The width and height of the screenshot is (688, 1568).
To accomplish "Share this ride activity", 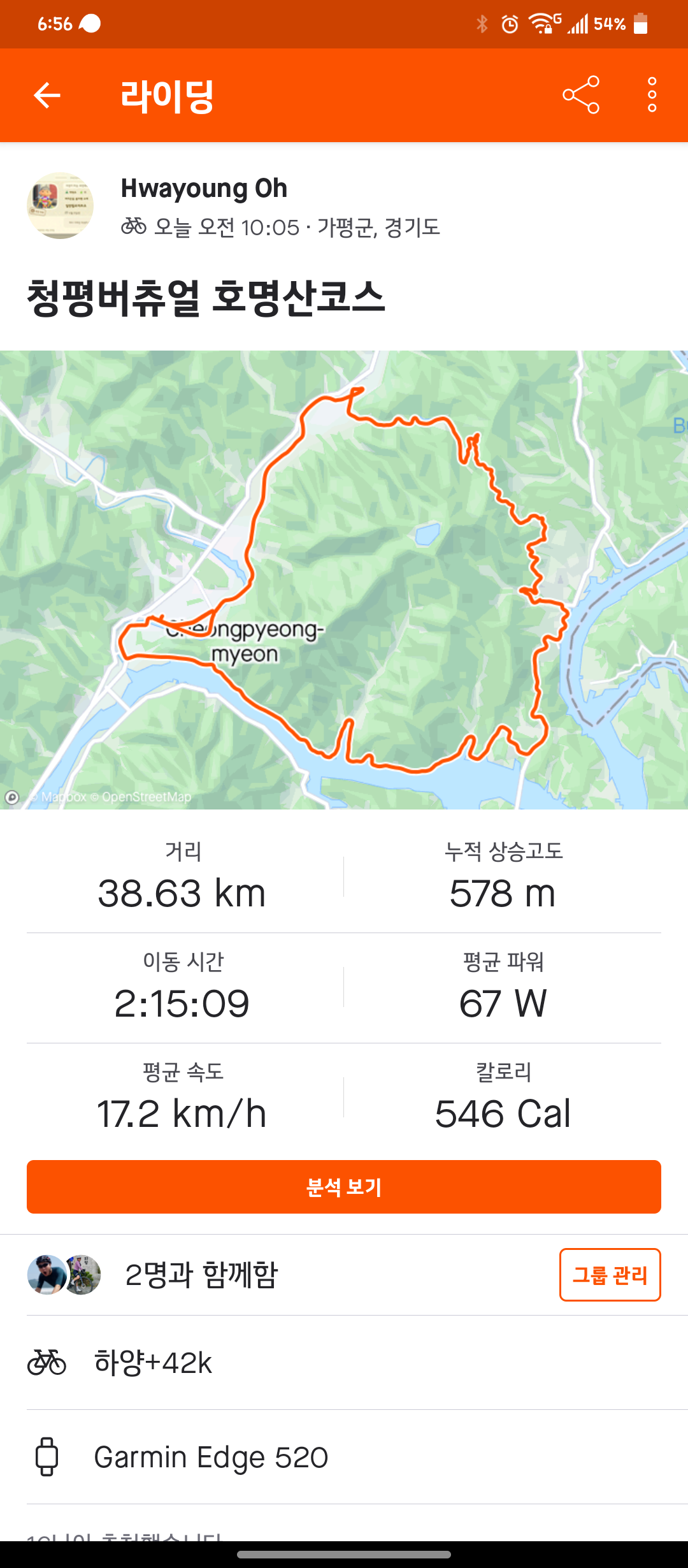I will click(581, 95).
